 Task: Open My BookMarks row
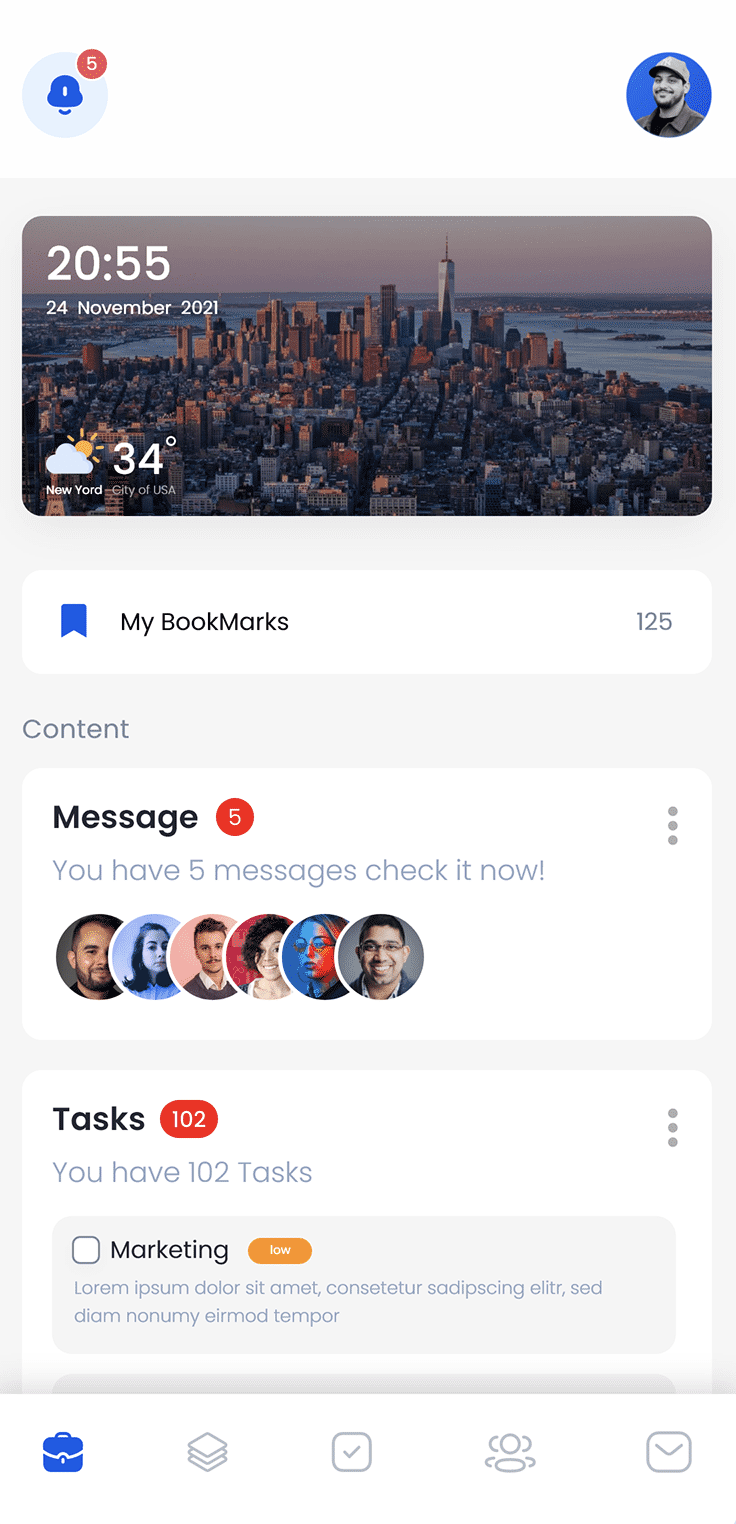367,622
